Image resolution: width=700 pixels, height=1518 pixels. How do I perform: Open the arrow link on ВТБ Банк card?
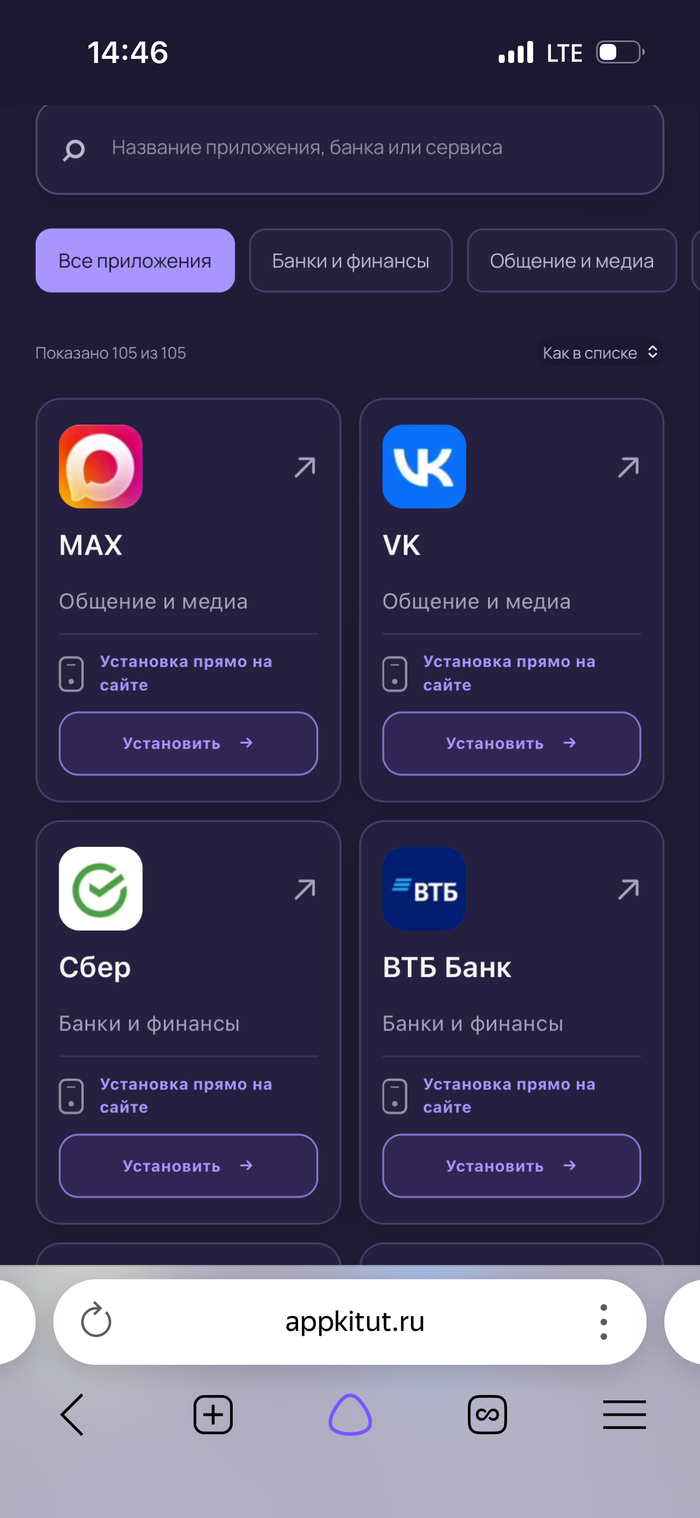tap(628, 888)
